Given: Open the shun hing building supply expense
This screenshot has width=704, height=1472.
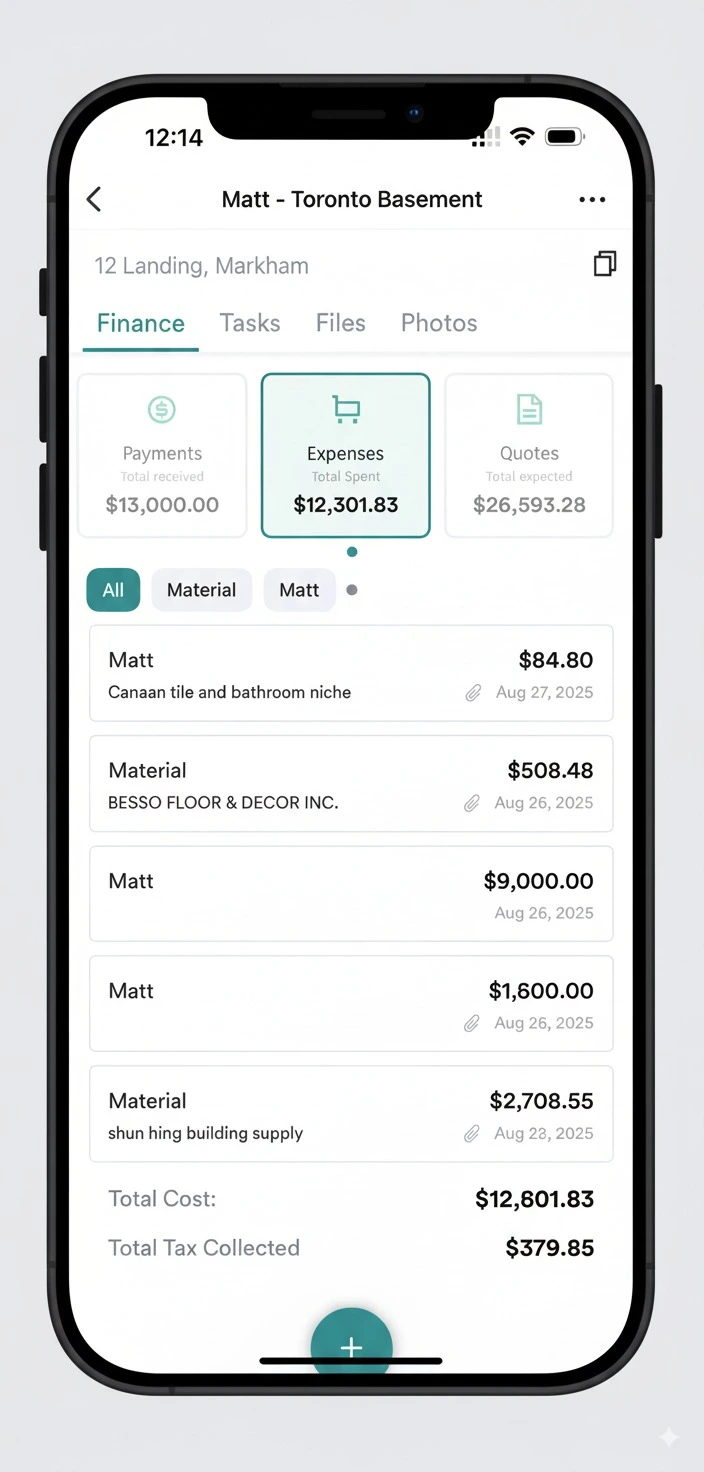Looking at the screenshot, I should coord(351,1114).
